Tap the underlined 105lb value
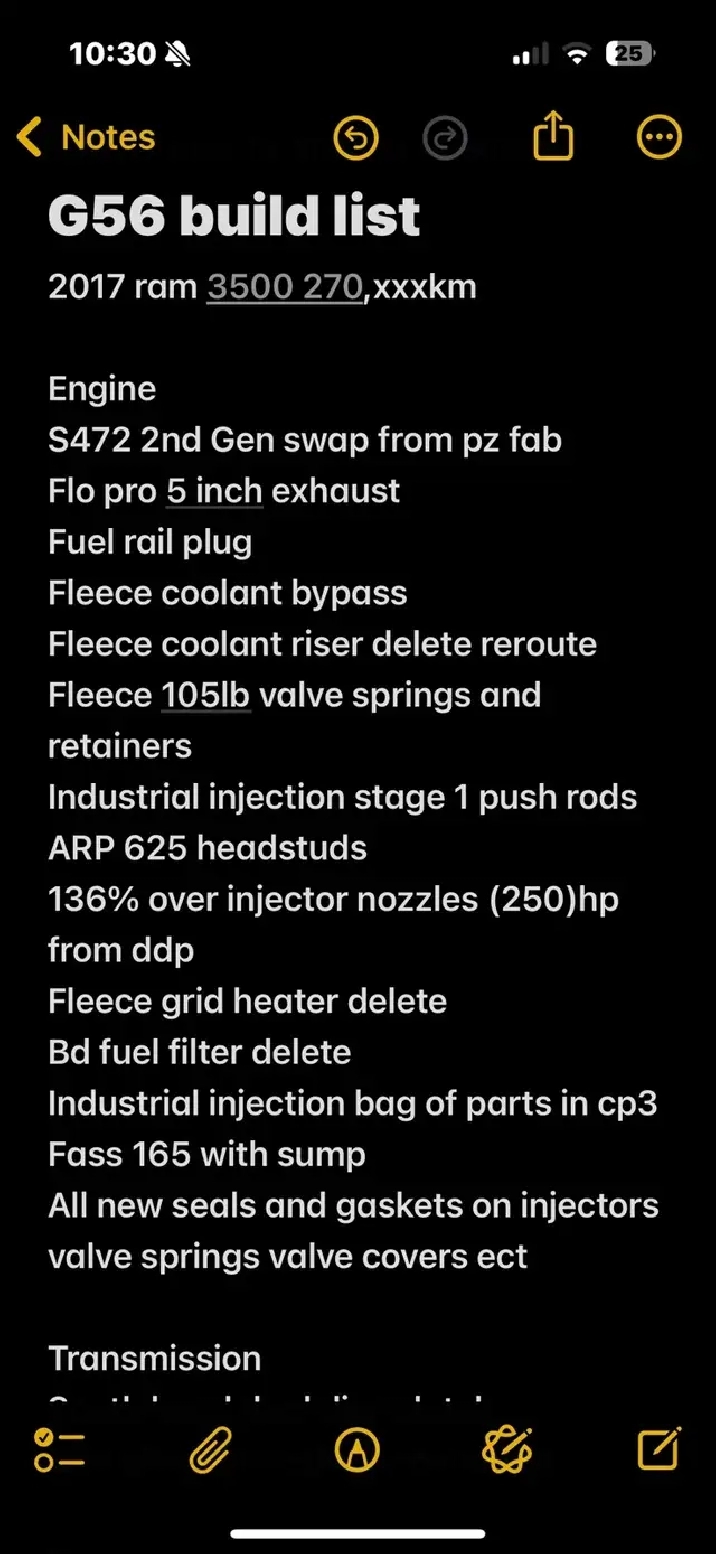716x1554 pixels. (206, 695)
